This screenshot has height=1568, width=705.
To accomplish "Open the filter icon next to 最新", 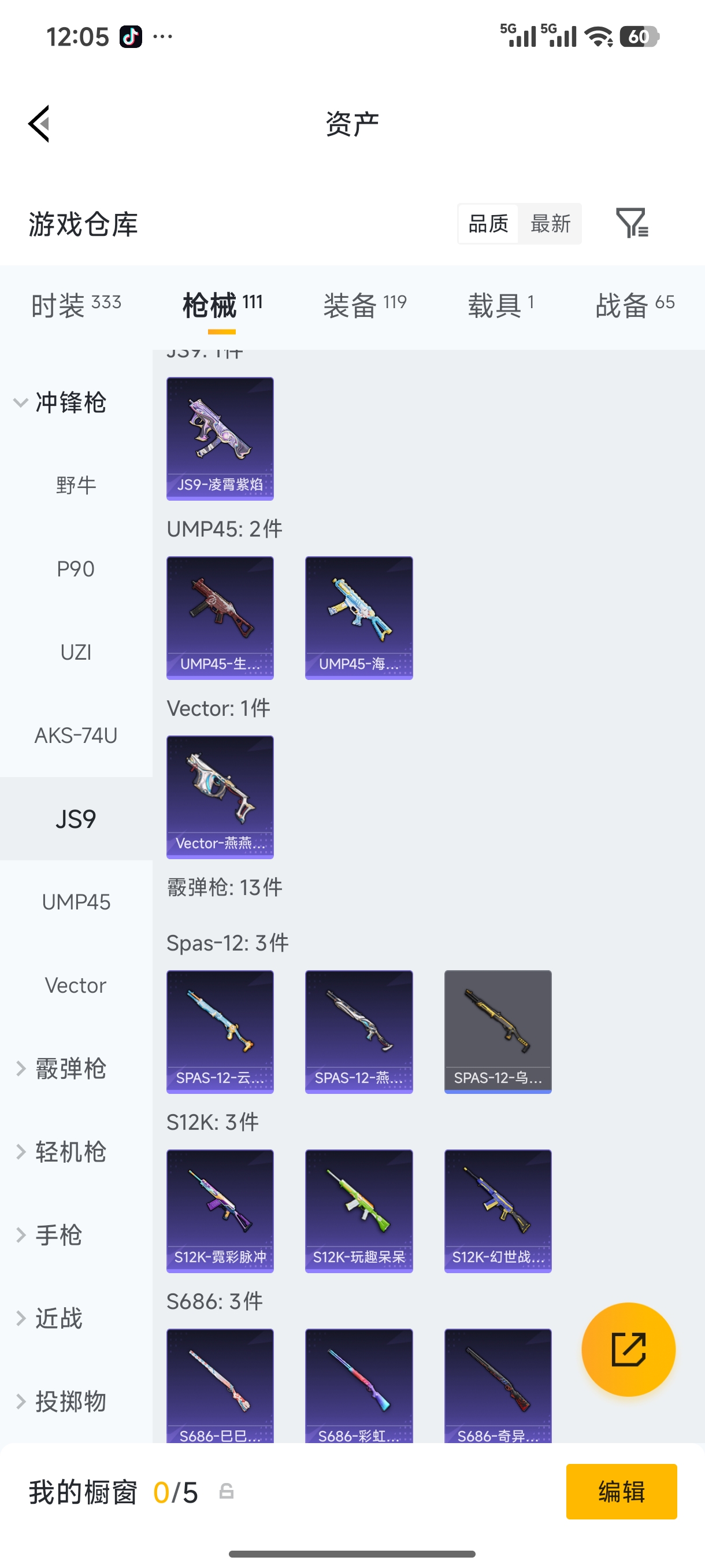I will pos(632,223).
